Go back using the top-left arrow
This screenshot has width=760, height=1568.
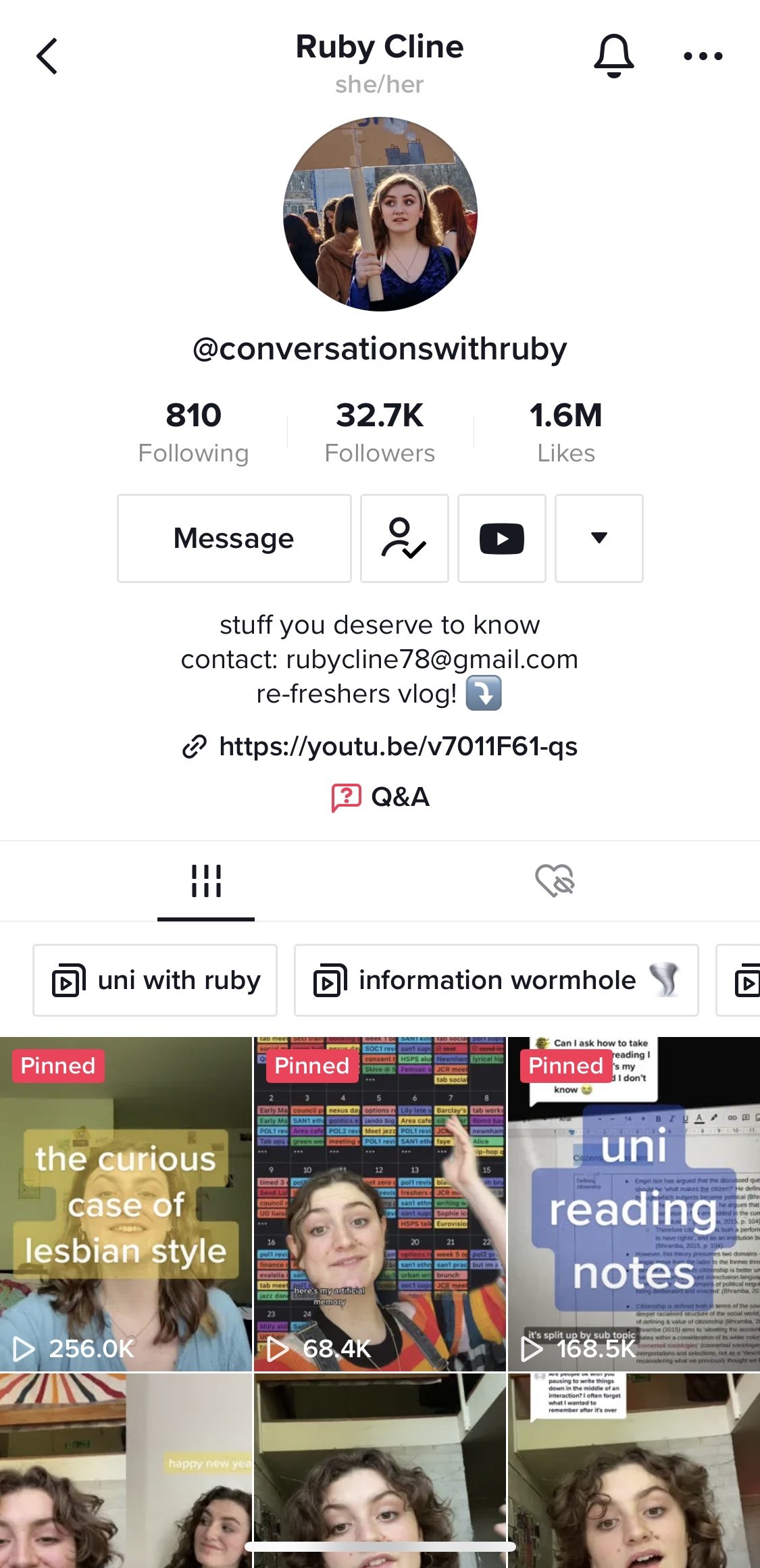coord(47,56)
